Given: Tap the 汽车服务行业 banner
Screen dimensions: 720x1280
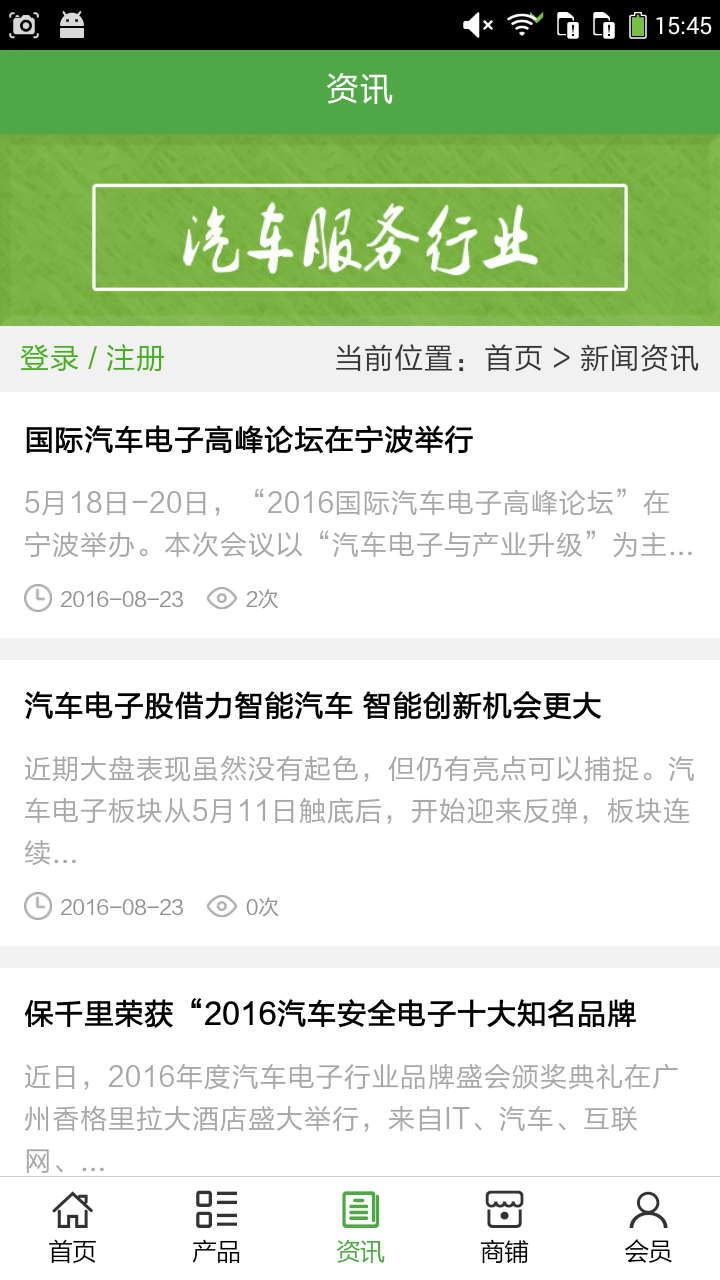Looking at the screenshot, I should 360,238.
